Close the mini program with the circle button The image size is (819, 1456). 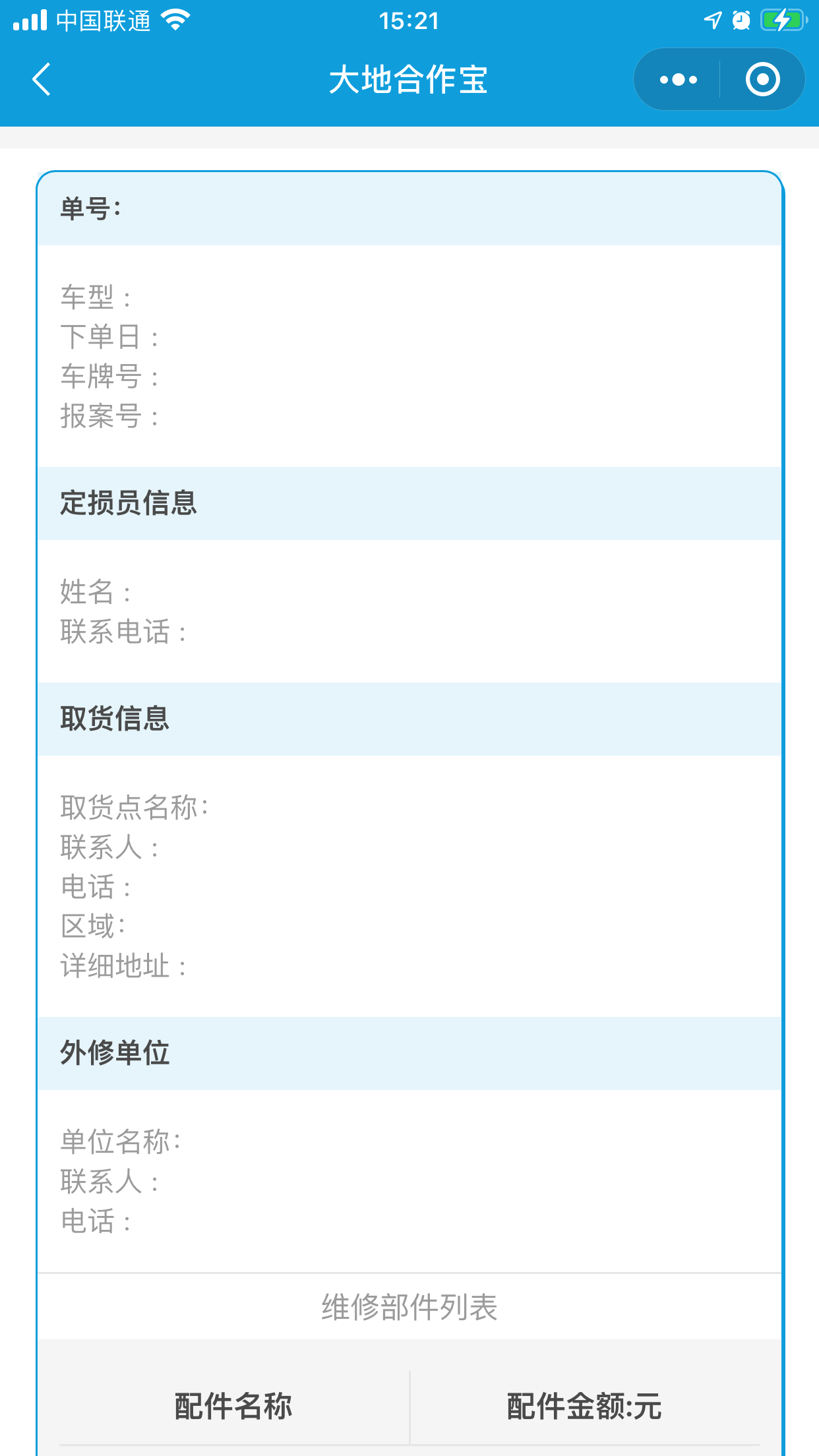coord(762,80)
